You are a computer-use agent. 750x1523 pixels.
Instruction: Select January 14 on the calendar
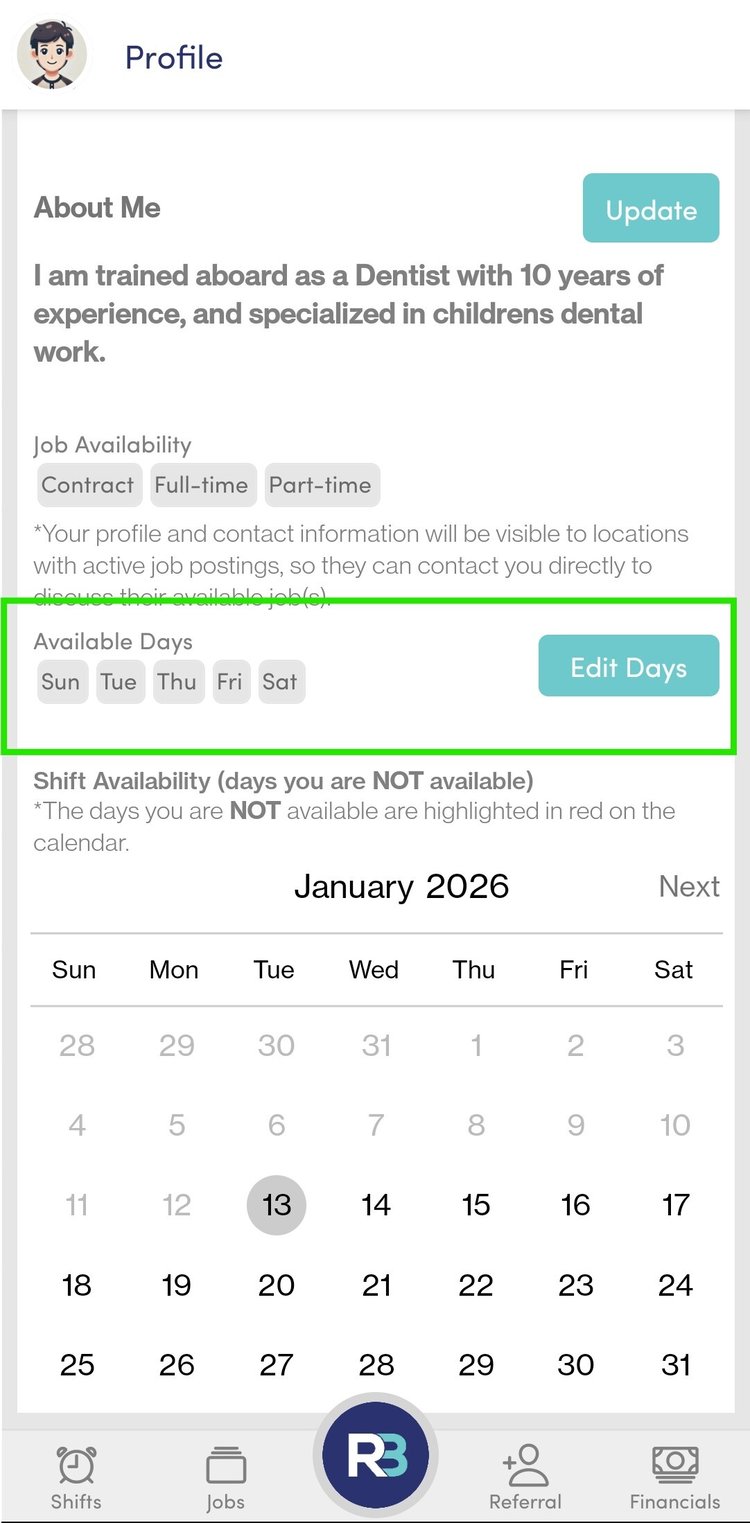point(376,1205)
